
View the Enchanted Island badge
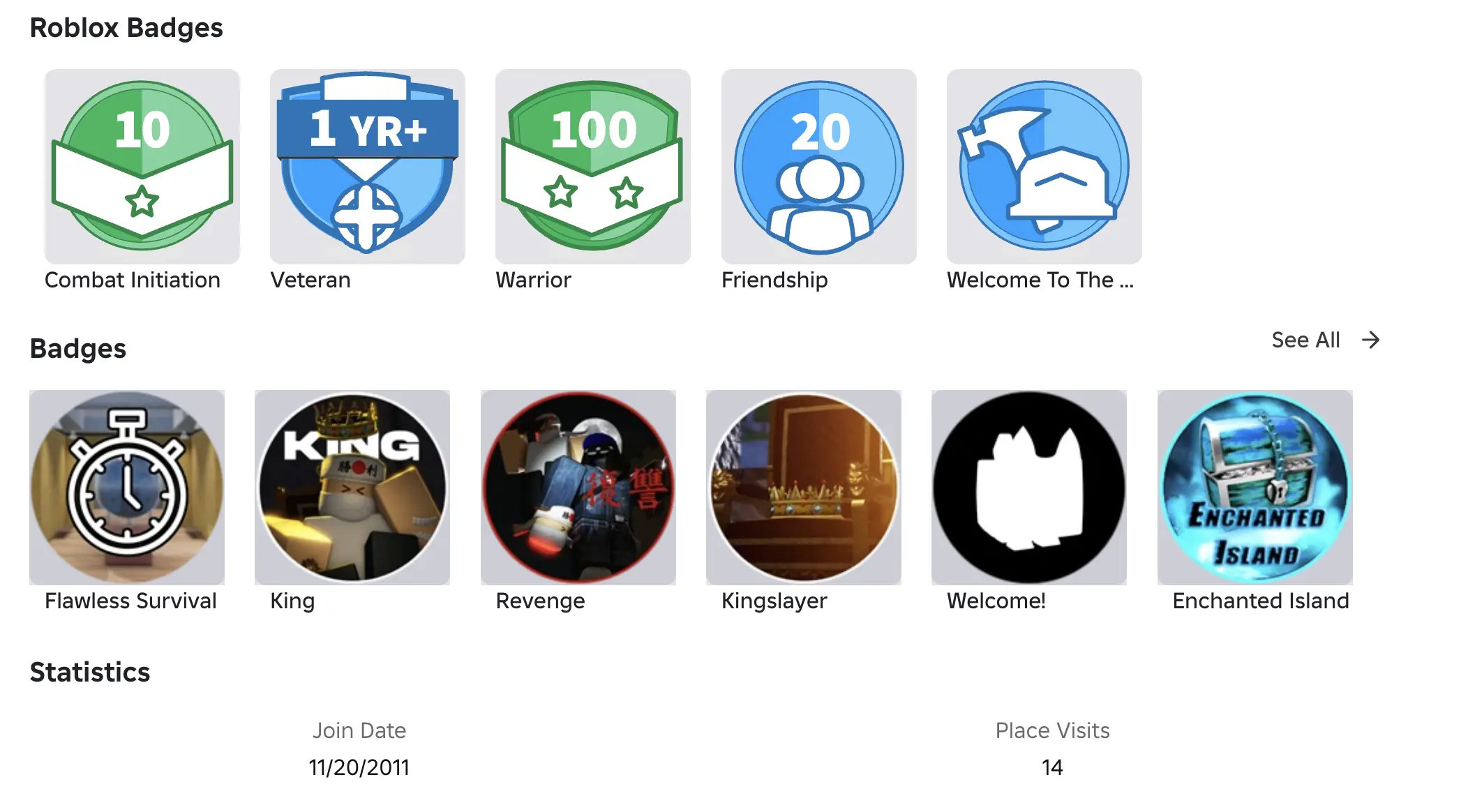click(1254, 487)
